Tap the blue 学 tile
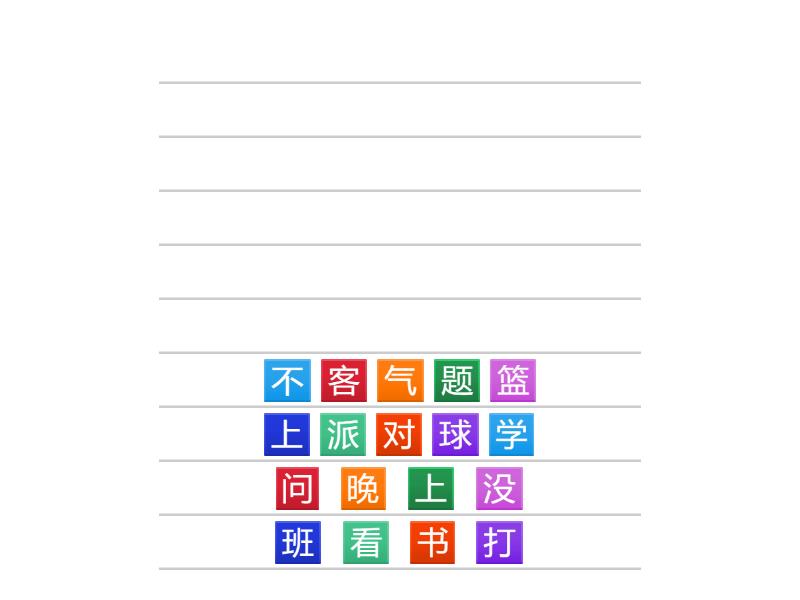The height and width of the screenshot is (600, 800). point(511,435)
